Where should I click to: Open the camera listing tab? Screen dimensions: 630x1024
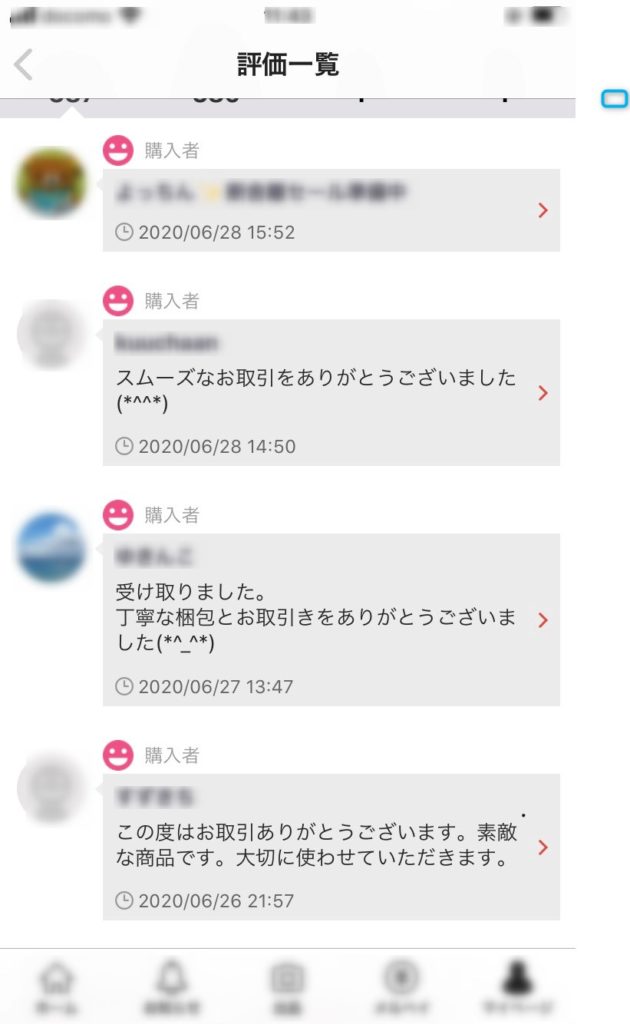(288, 985)
